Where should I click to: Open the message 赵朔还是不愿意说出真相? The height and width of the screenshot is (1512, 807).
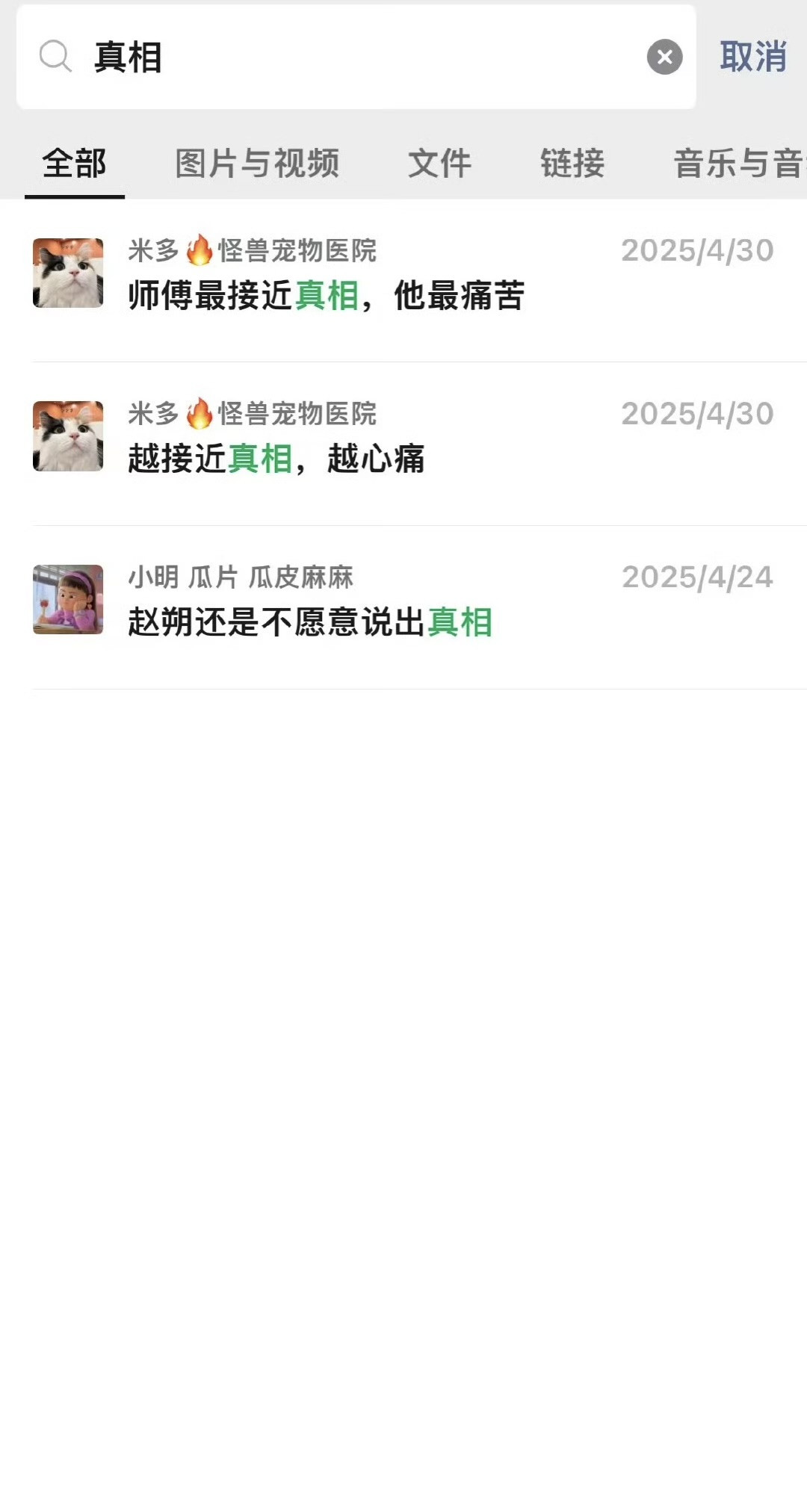click(x=403, y=607)
